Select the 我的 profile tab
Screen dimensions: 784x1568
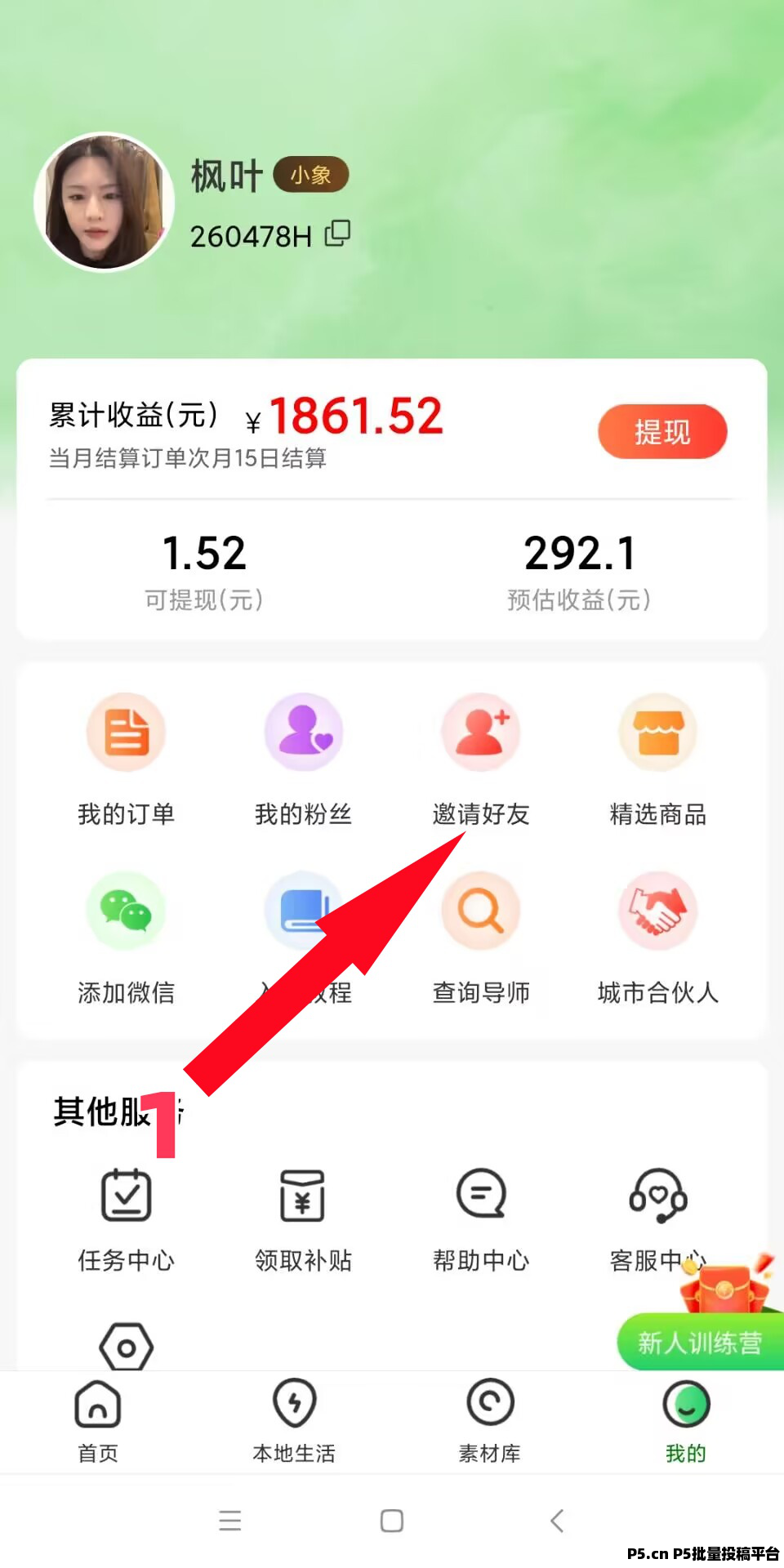coord(686,1422)
